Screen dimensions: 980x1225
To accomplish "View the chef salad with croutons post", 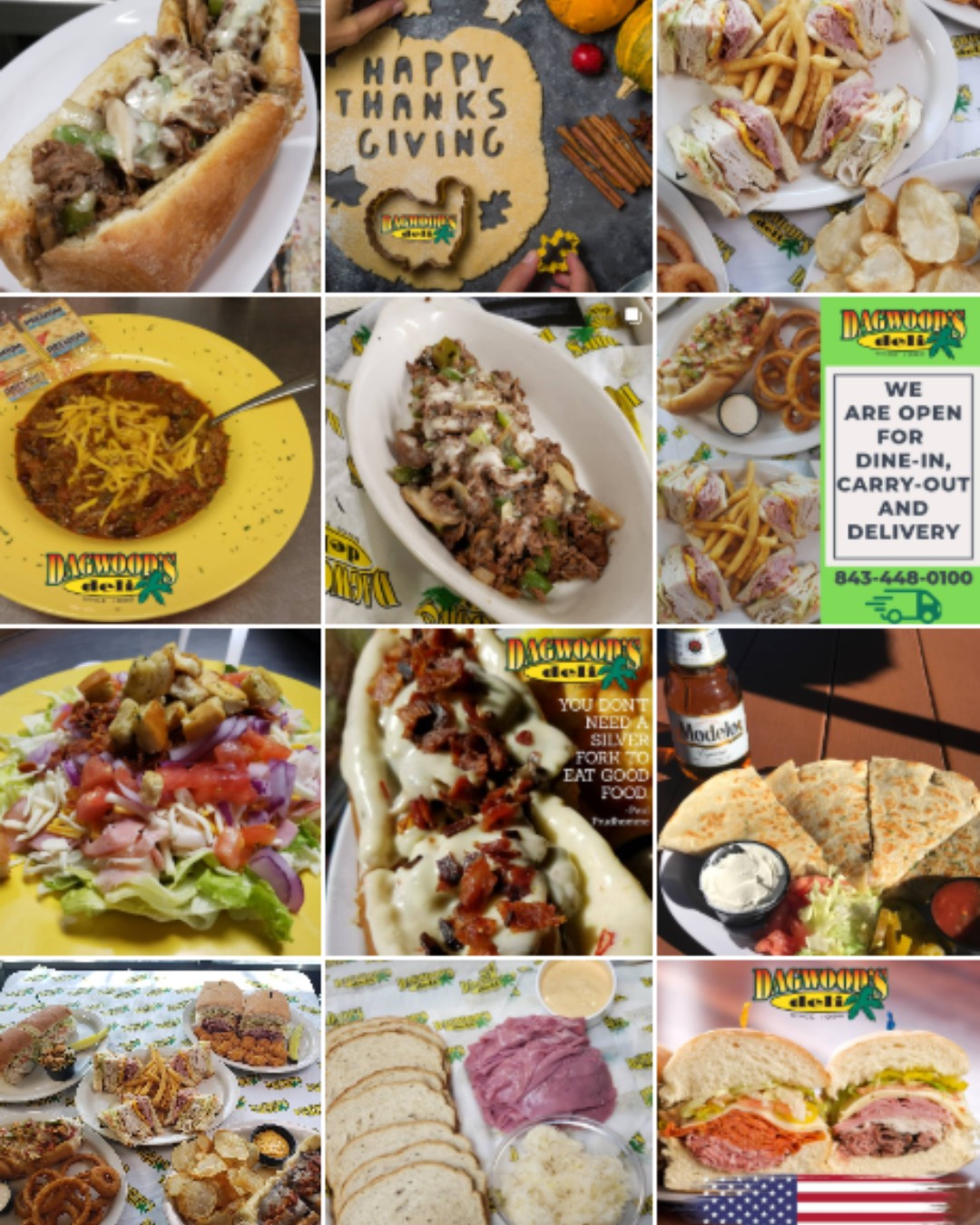I will [x=160, y=791].
